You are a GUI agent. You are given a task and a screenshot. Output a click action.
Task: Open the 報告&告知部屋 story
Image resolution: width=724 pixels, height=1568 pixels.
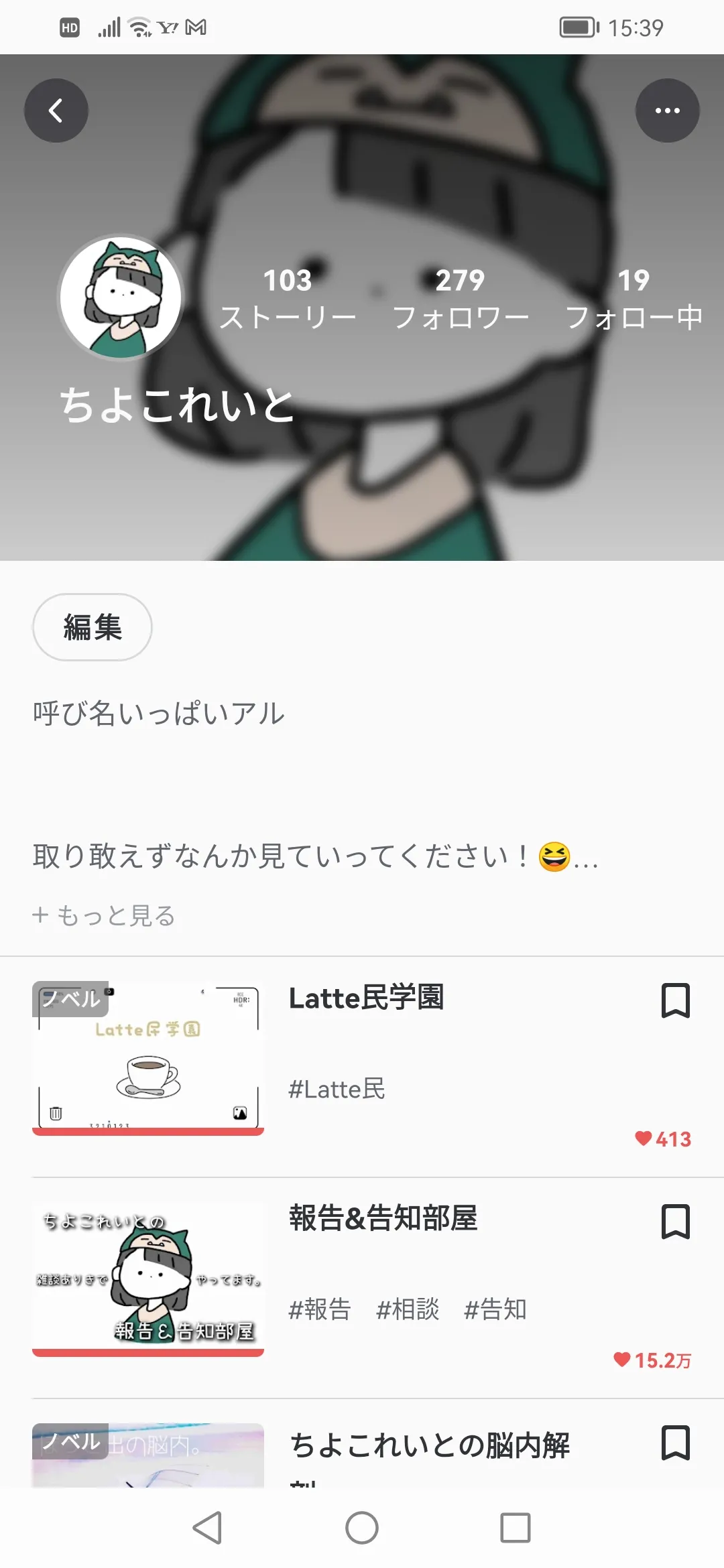click(383, 1218)
